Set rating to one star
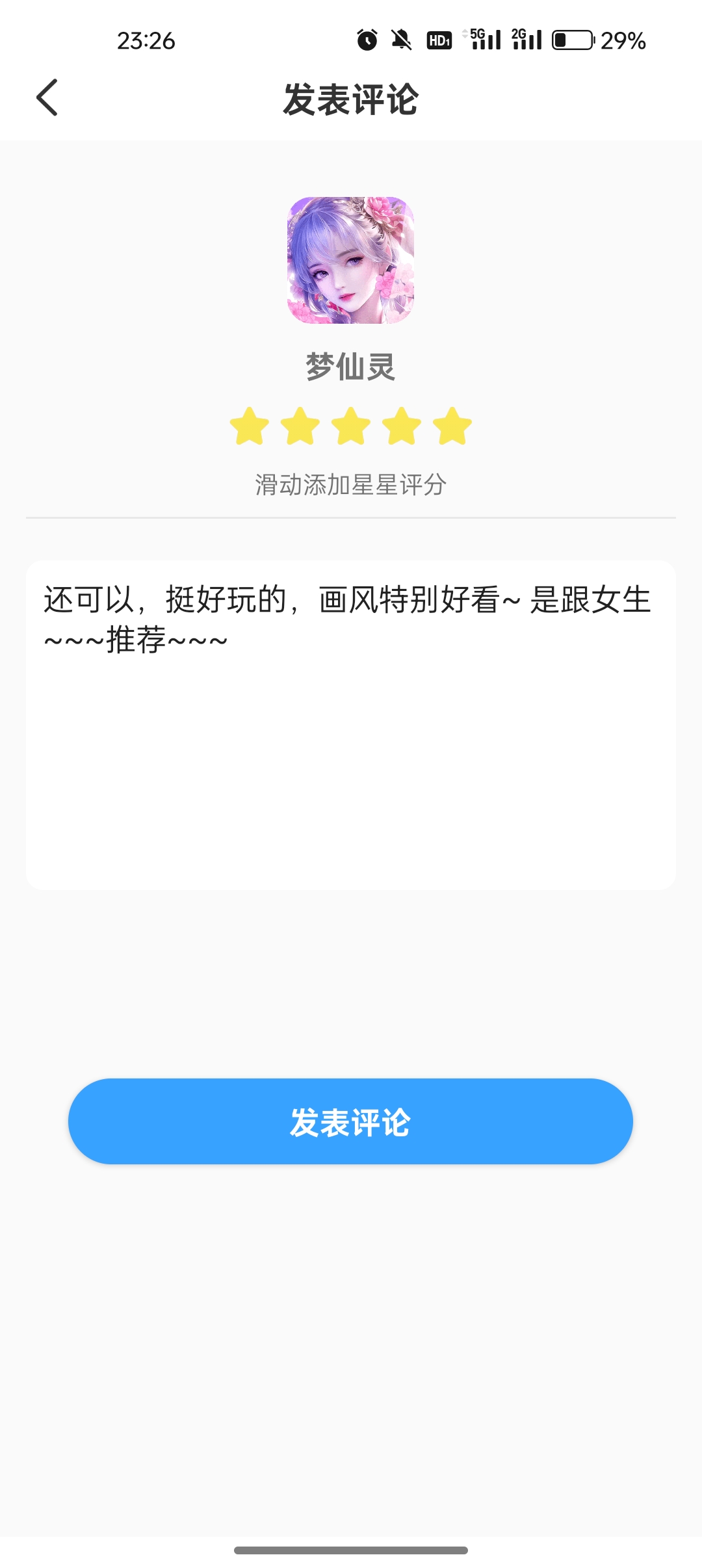The height and width of the screenshot is (1568, 702). point(250,426)
